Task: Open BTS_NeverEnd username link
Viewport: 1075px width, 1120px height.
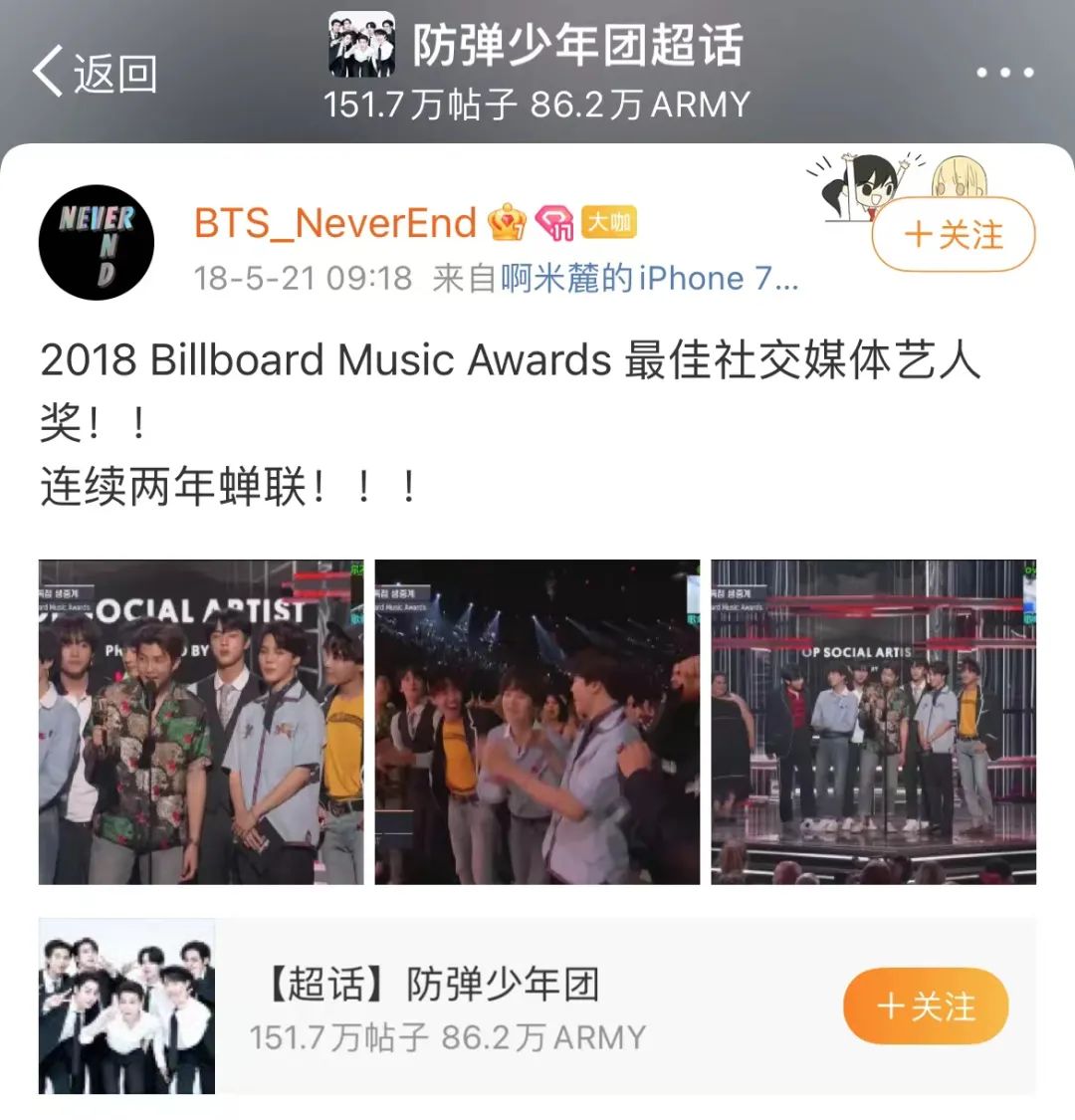Action: (335, 223)
